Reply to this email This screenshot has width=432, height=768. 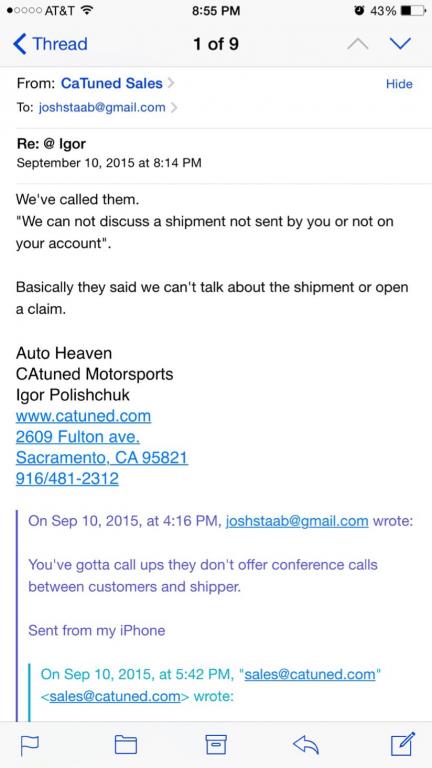pos(306,745)
